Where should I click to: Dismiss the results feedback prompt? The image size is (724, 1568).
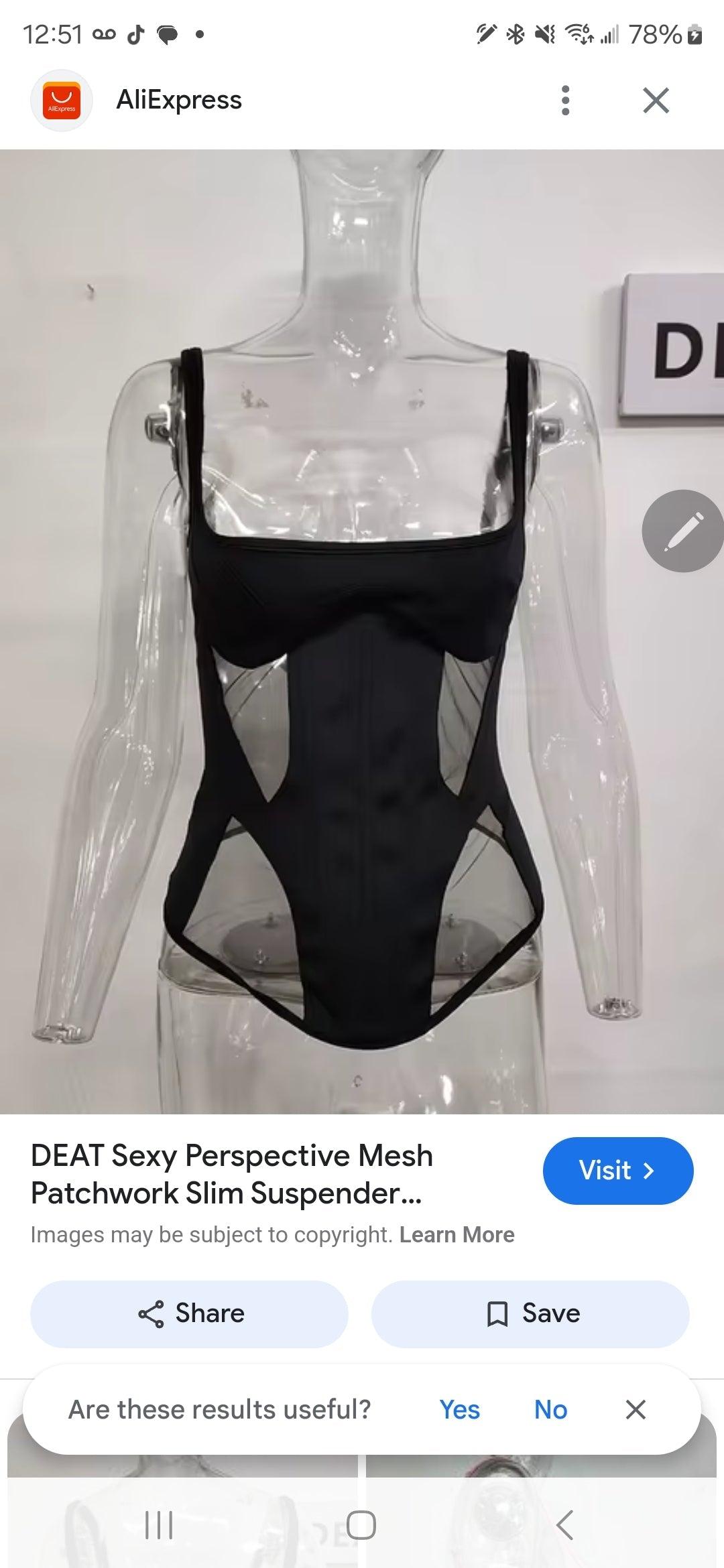coord(636,1409)
